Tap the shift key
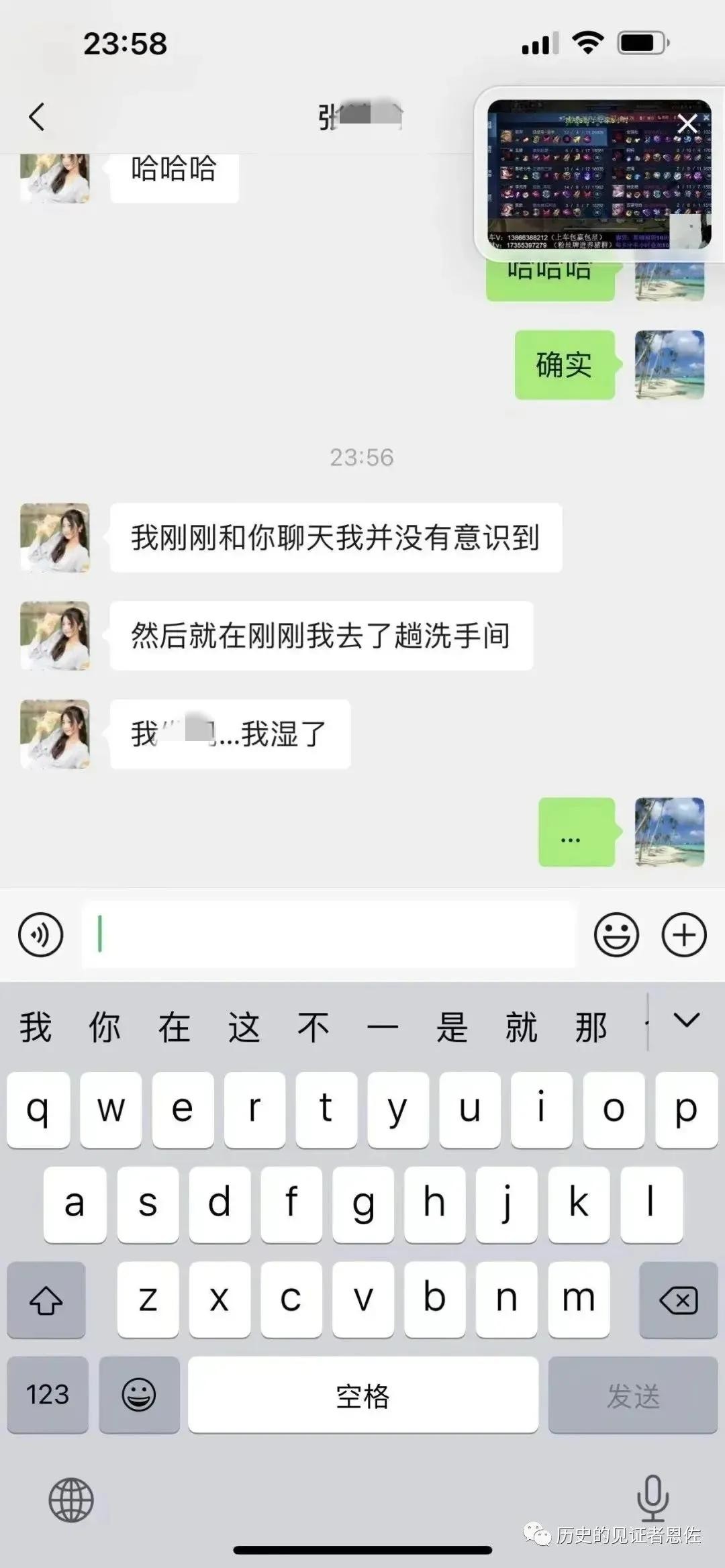Viewport: 725px width, 1568px height. pos(46,1301)
